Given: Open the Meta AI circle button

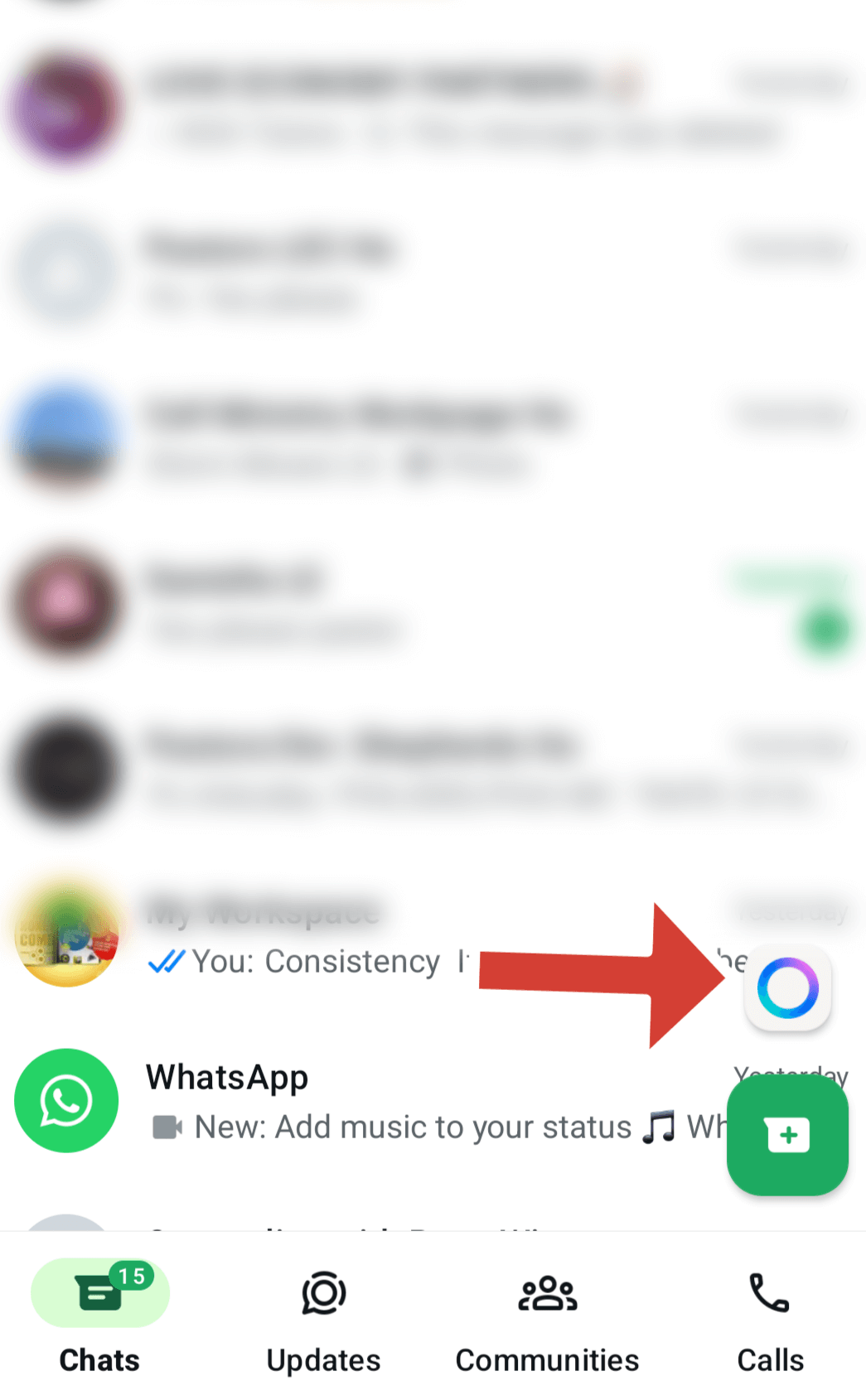Looking at the screenshot, I should click(x=787, y=987).
